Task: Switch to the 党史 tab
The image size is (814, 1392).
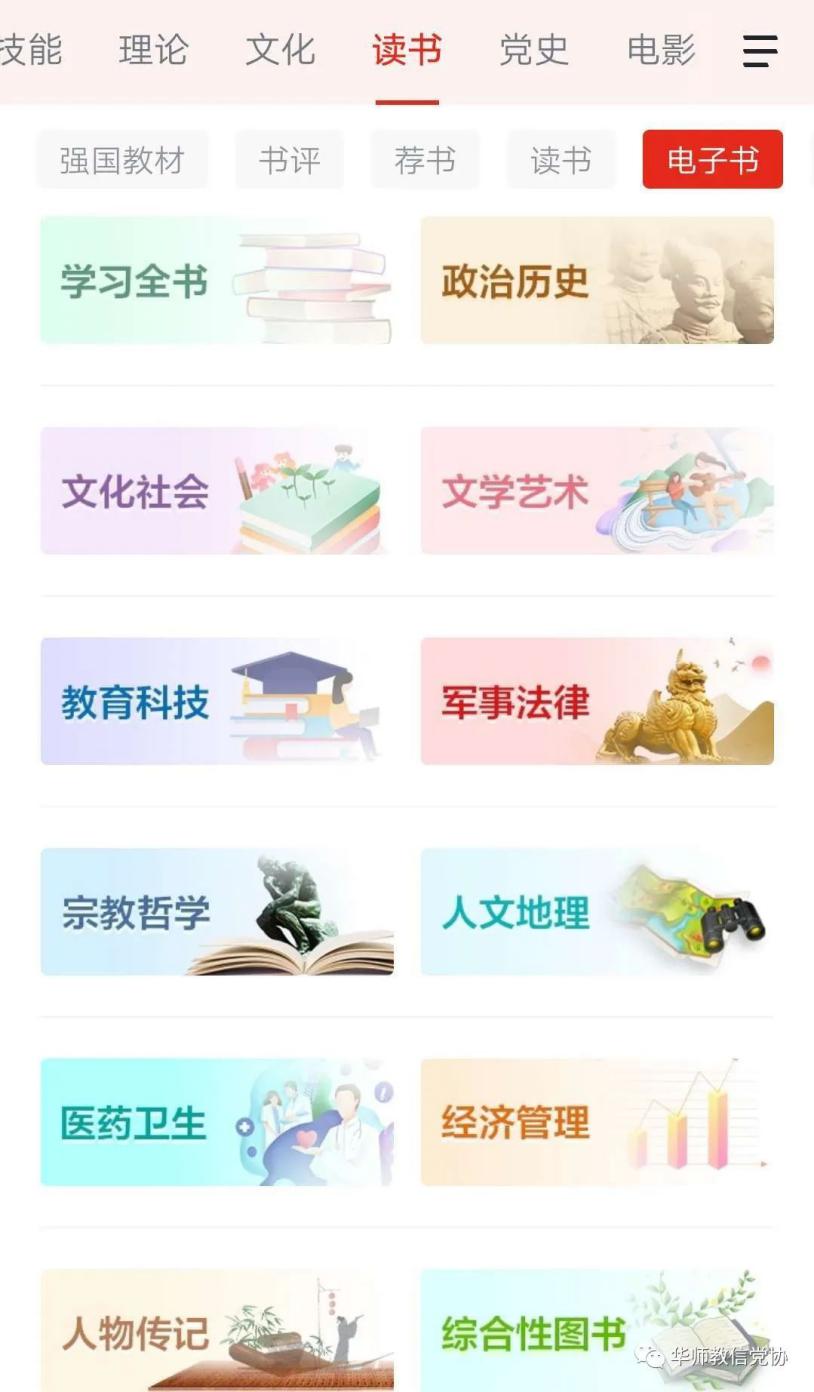Action: coord(534,50)
